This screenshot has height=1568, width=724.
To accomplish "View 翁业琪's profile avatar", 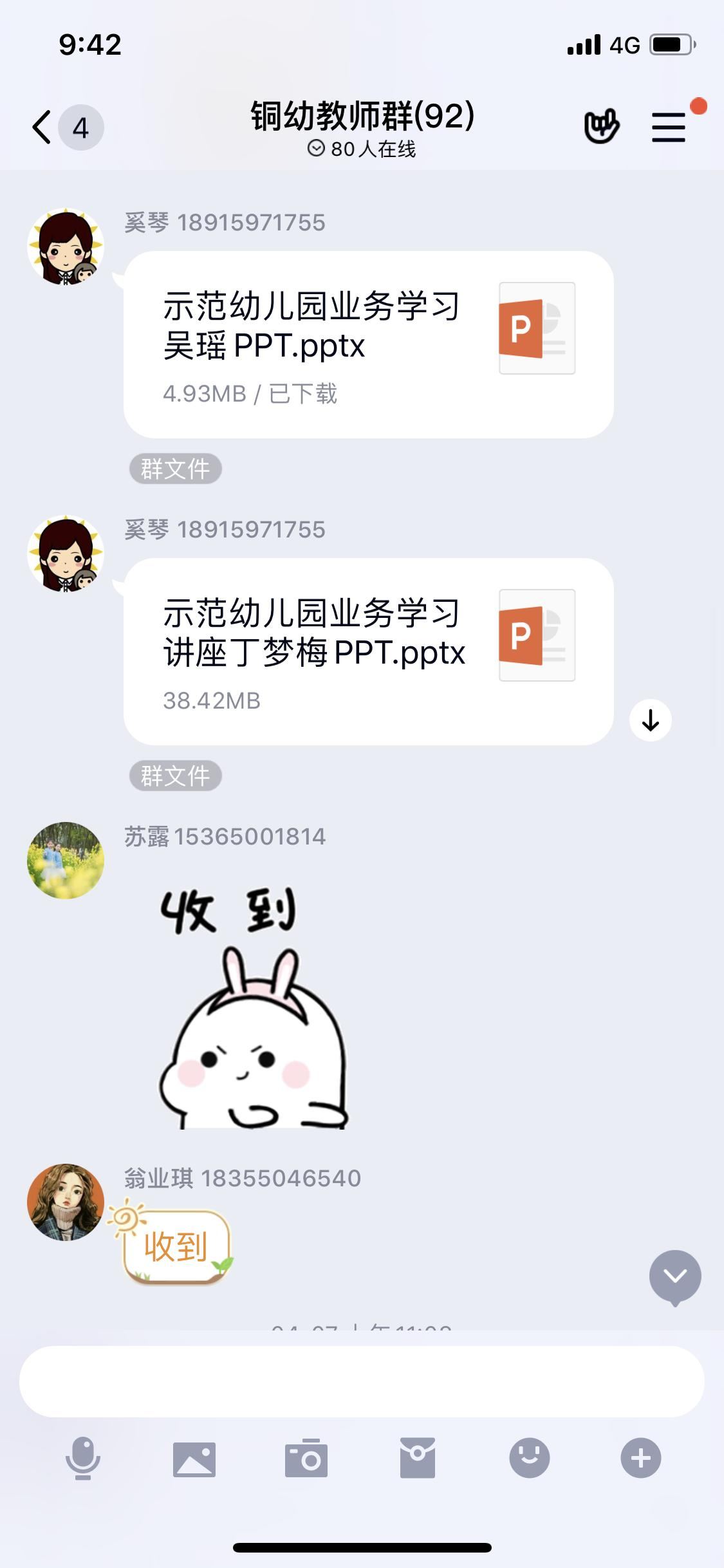I will pos(66,1202).
